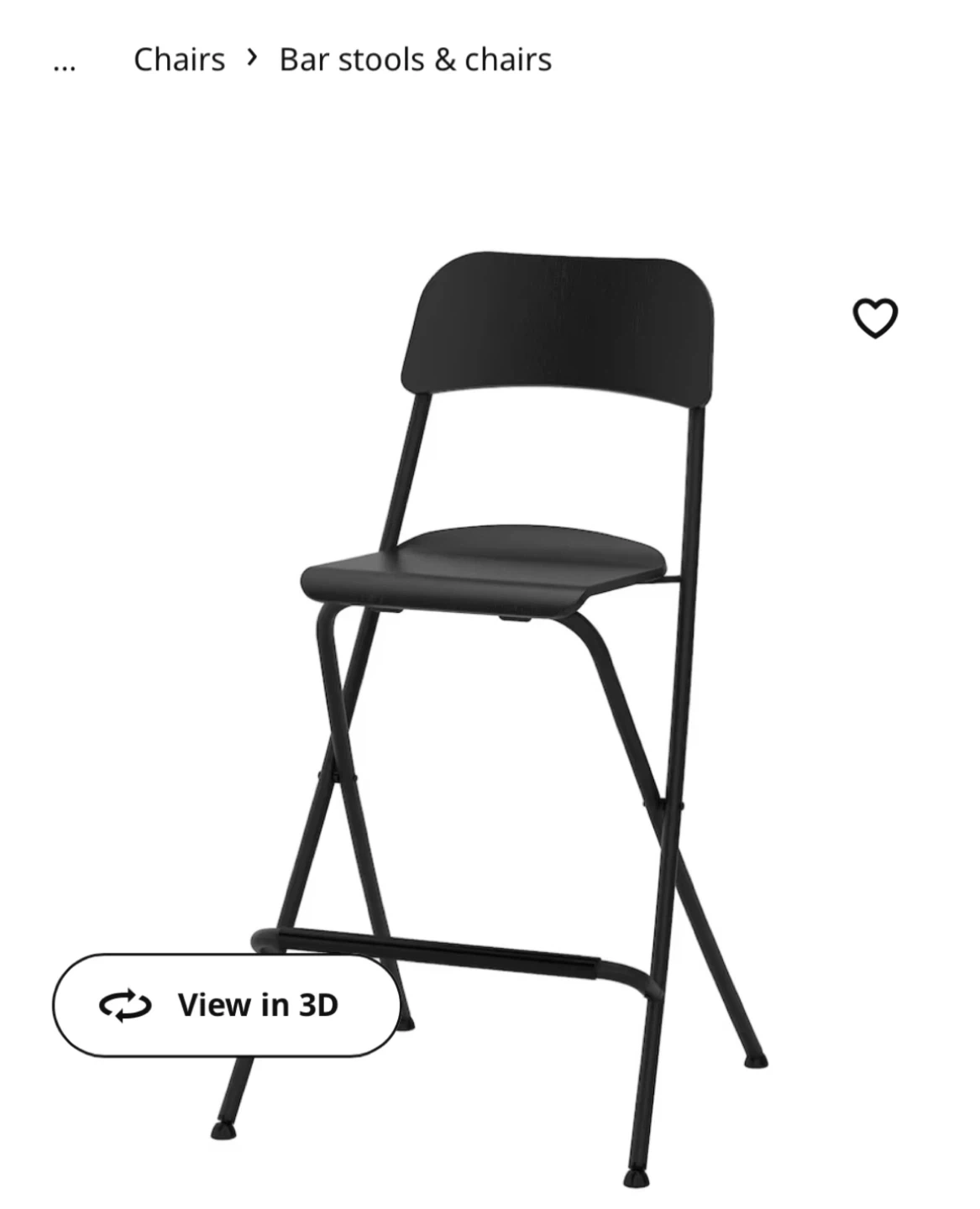Open the Chairs breadcrumb link
980x1209 pixels.
pos(179,60)
